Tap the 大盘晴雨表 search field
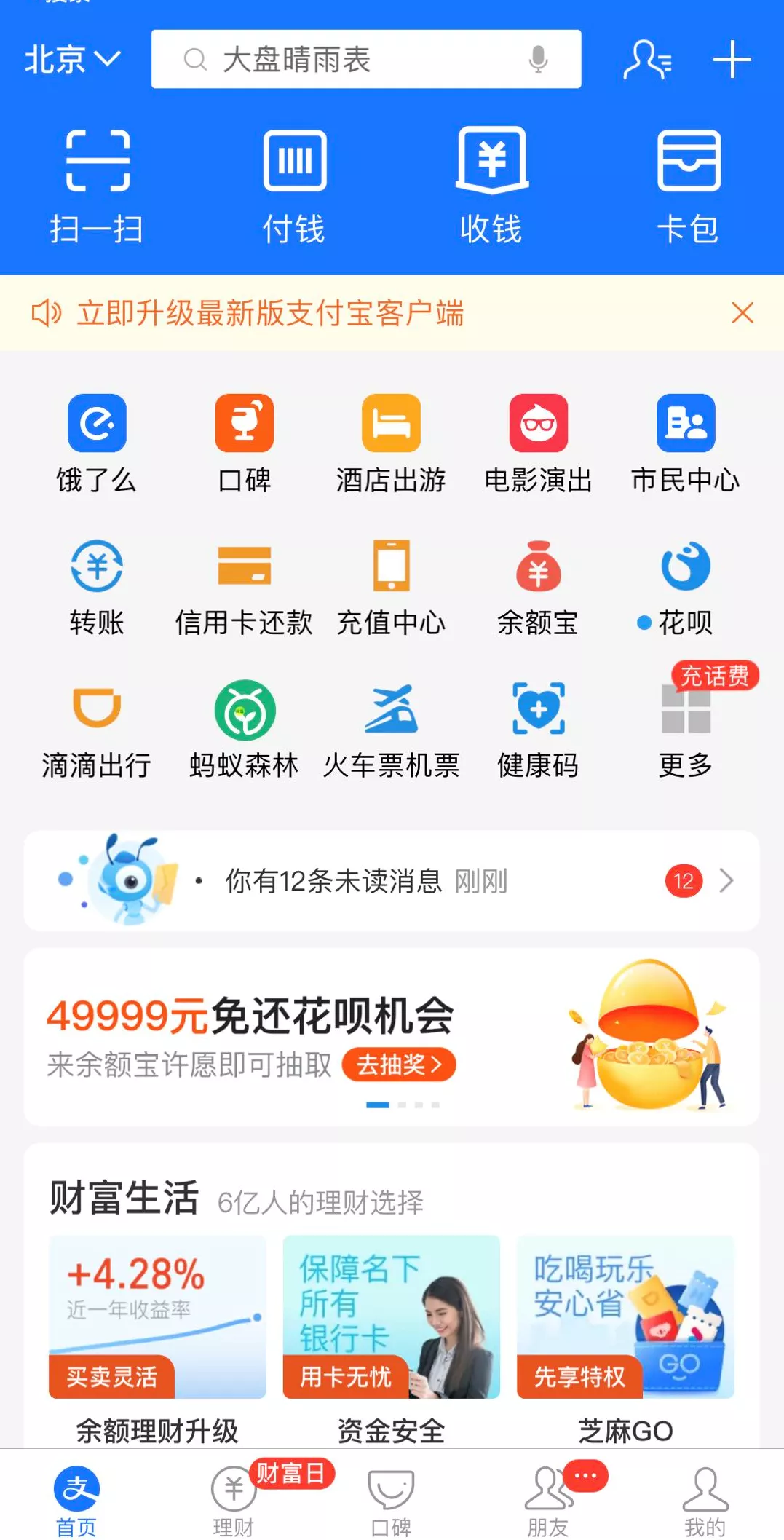This screenshot has height=1540, width=784. [x=364, y=60]
